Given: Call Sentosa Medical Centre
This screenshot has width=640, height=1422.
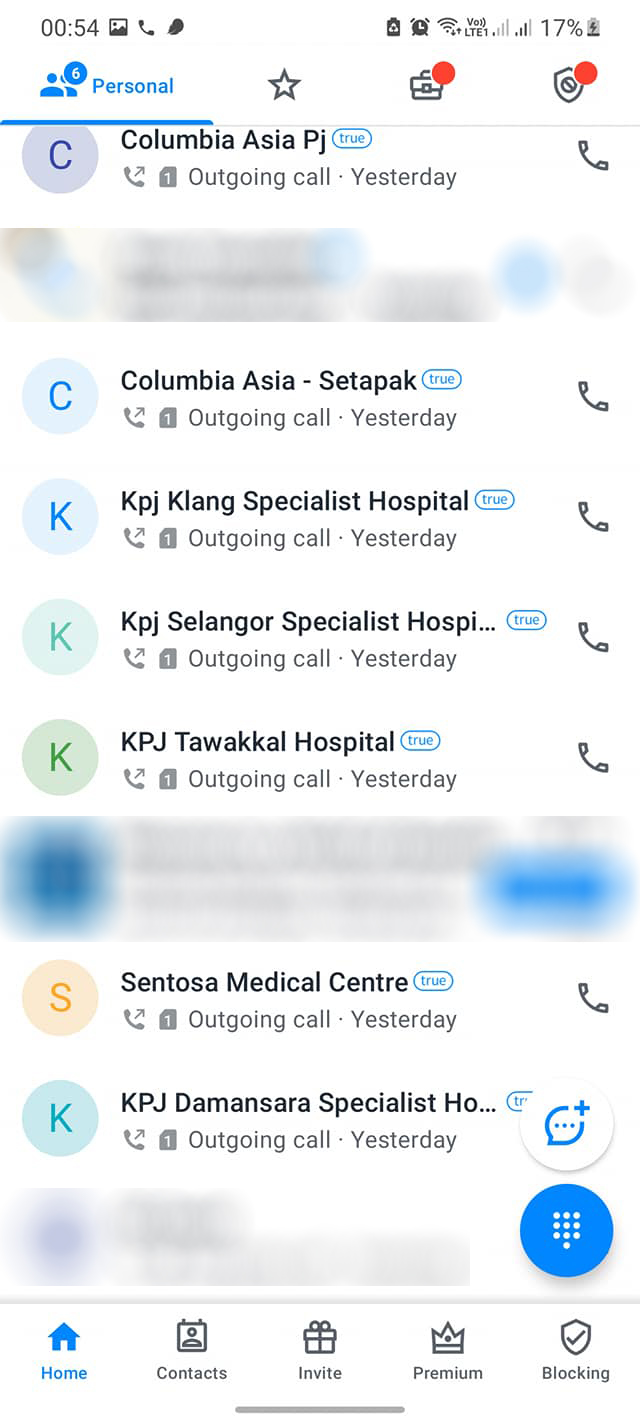Looking at the screenshot, I should point(593,998).
